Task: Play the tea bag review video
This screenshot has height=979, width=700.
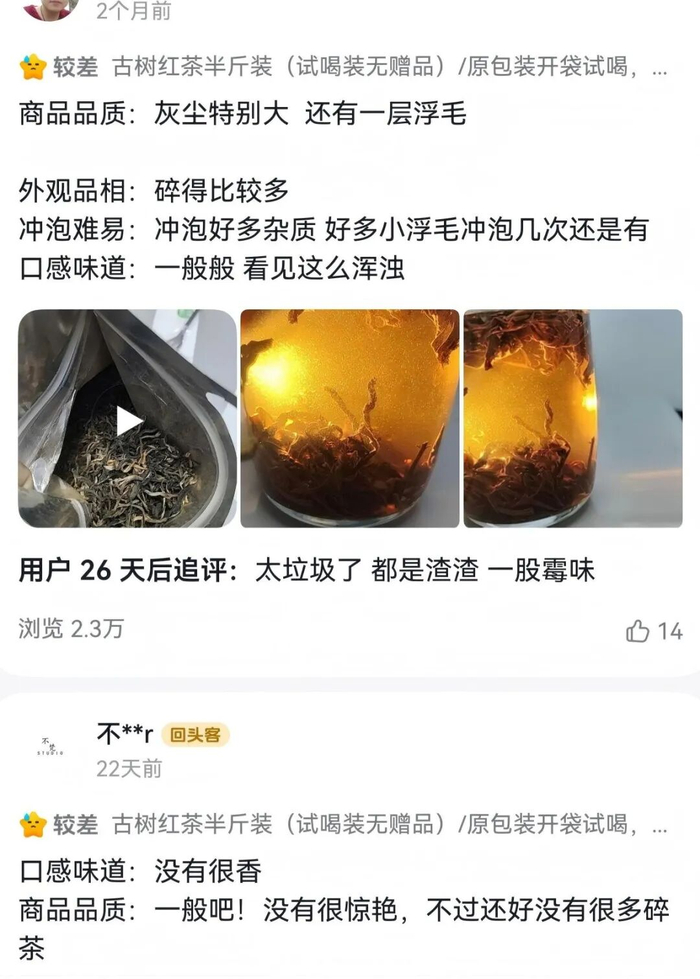Action: 128,419
